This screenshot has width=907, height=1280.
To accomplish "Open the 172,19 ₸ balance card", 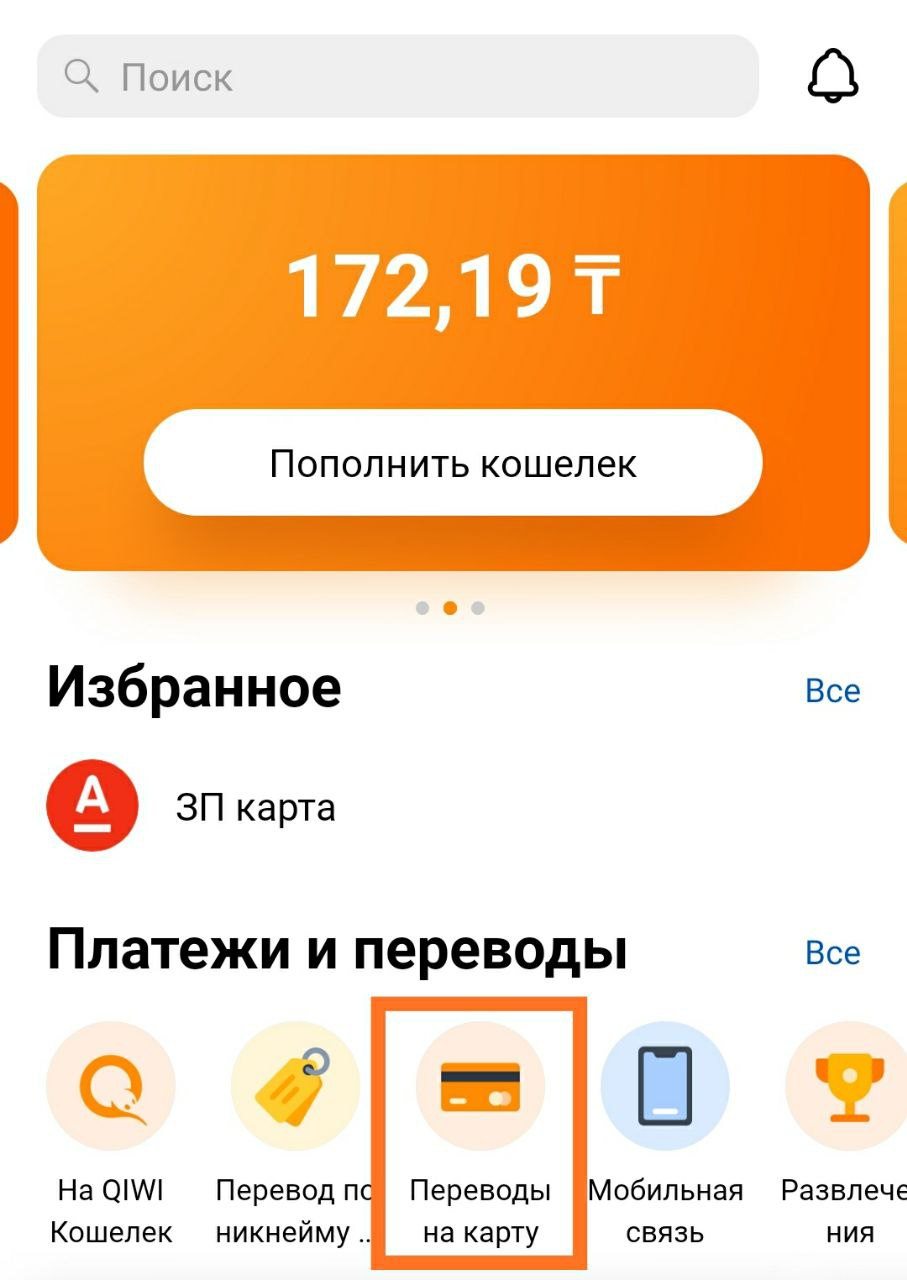I will click(453, 285).
